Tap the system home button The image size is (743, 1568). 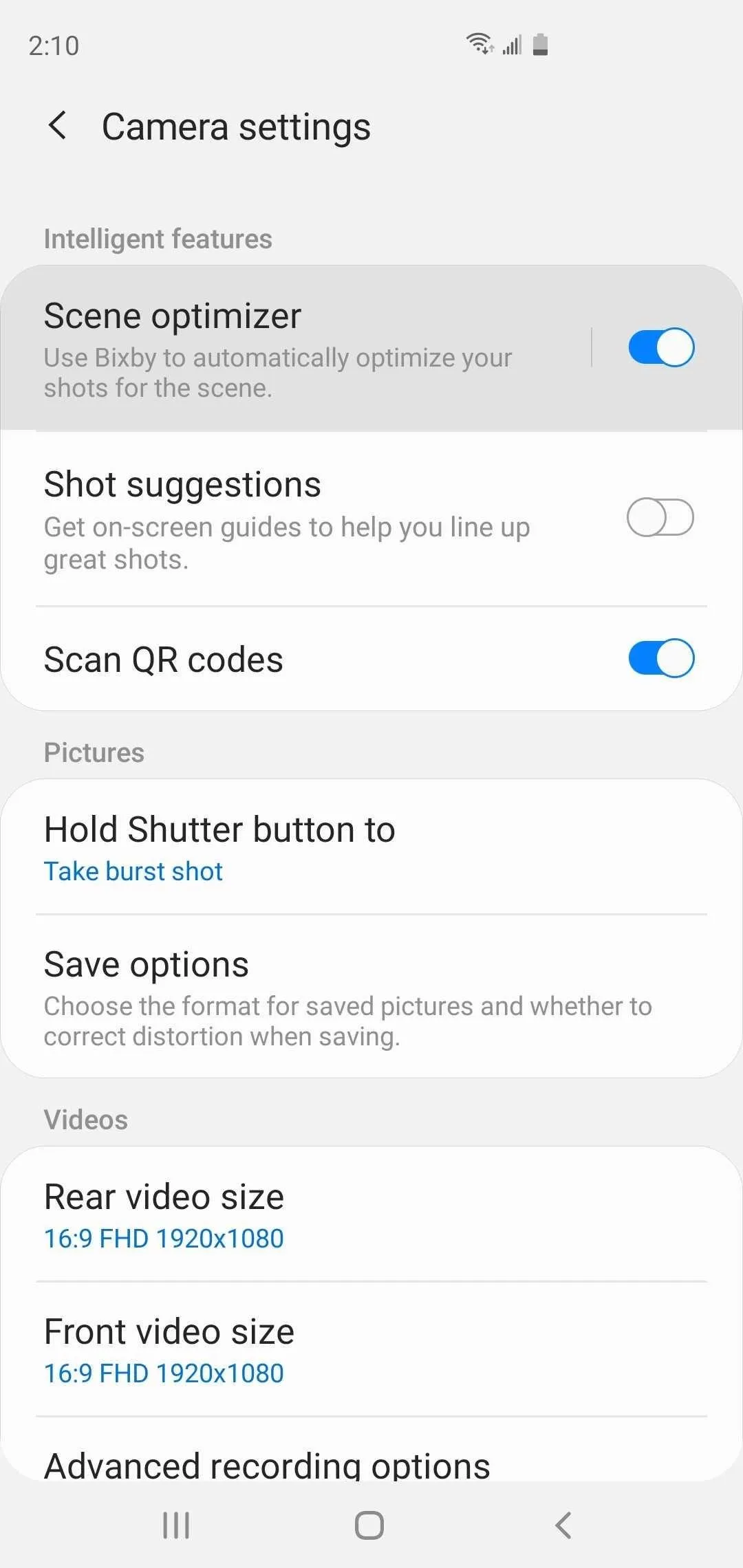[x=369, y=1525]
